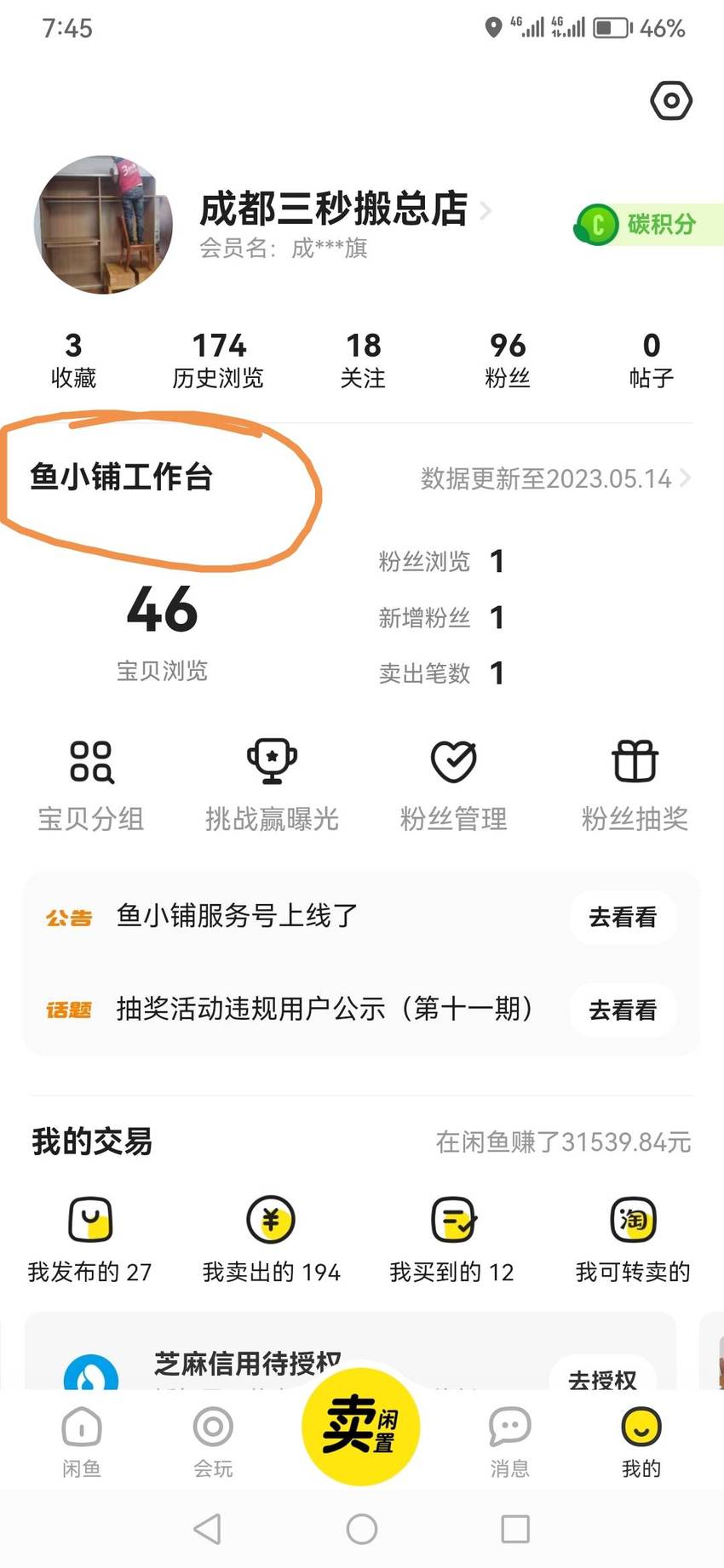
Task: Open the settings hexagon icon
Action: point(671,101)
